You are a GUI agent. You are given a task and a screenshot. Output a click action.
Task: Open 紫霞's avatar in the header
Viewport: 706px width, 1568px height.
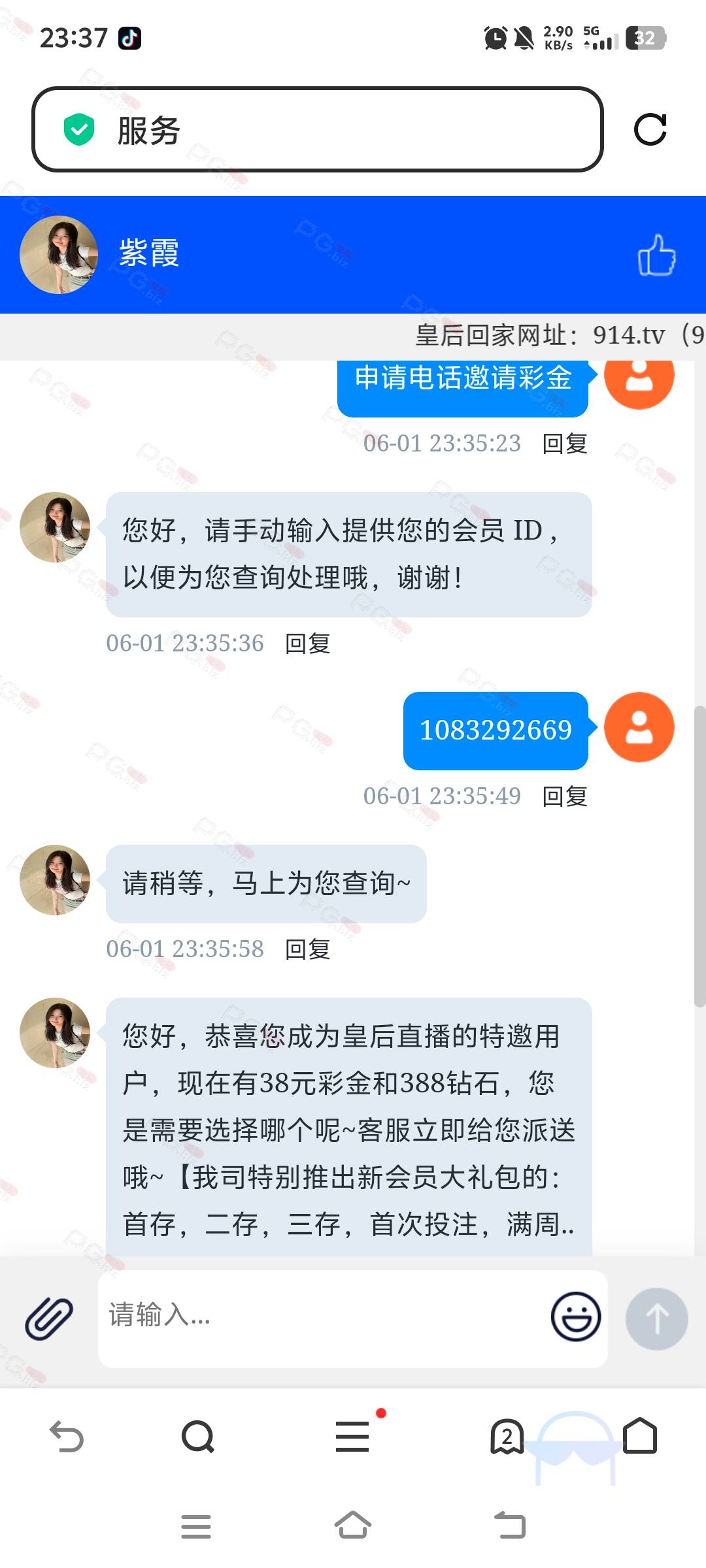click(x=59, y=255)
